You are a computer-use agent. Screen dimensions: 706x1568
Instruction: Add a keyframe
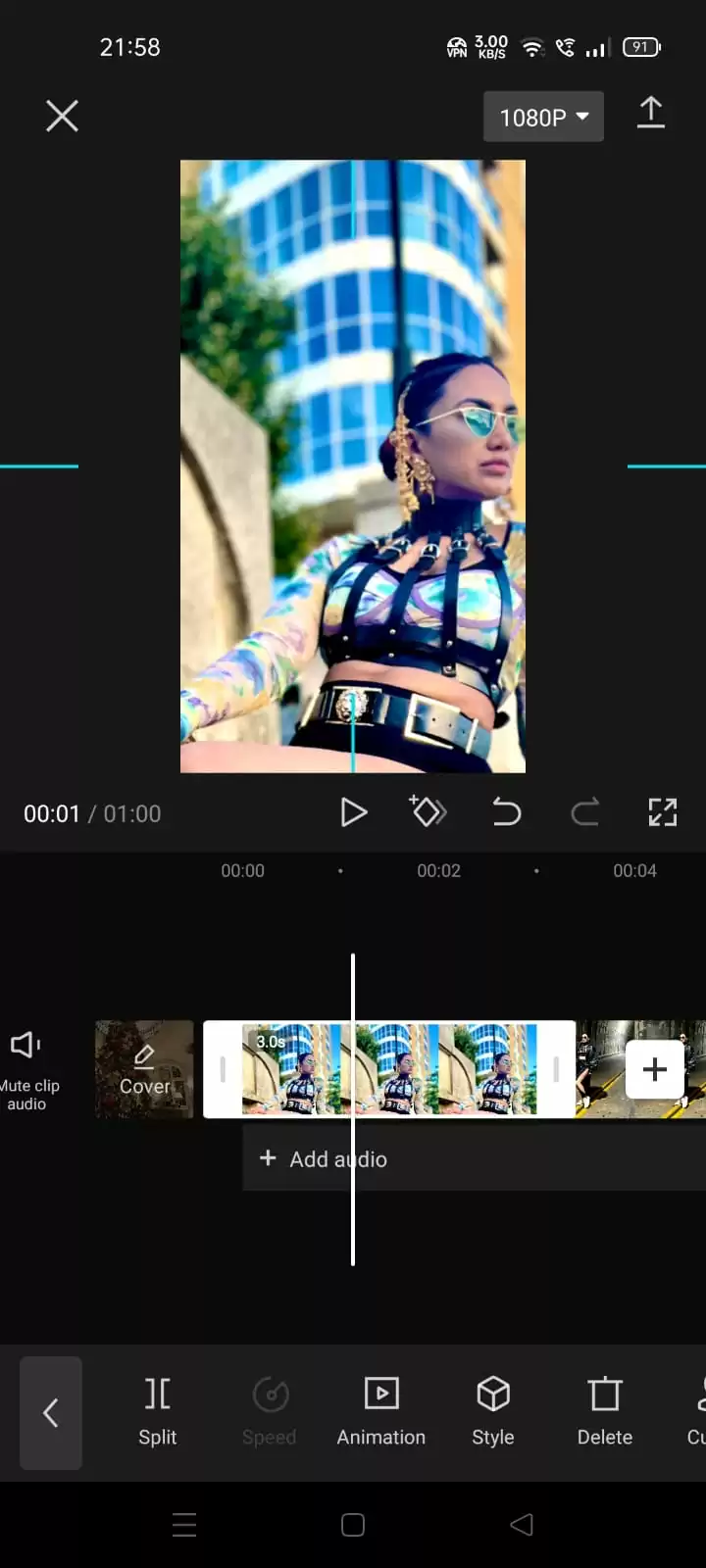point(428,811)
